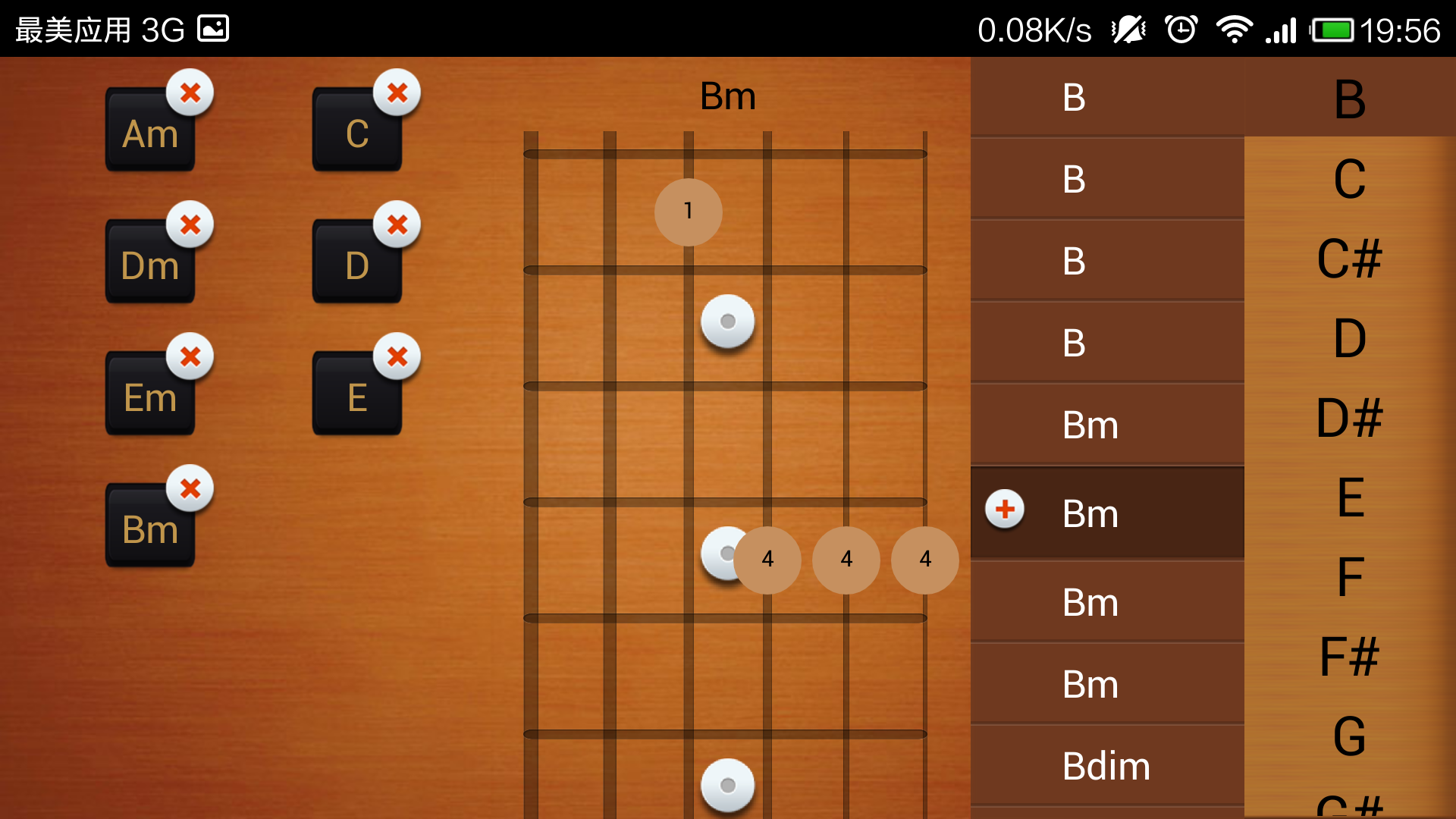
Task: Add selected Bm chord with plus icon
Action: 1005,510
